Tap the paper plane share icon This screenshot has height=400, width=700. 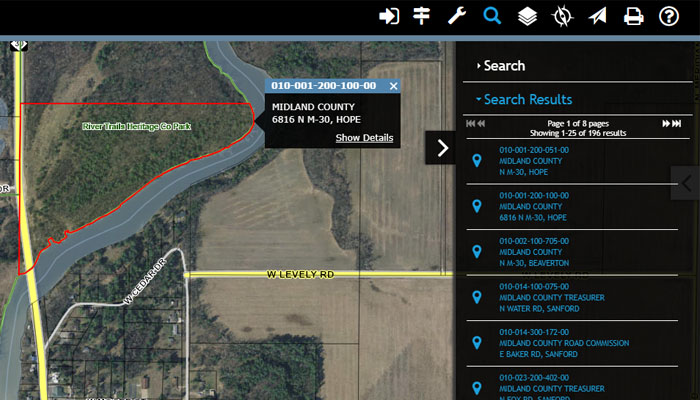[x=597, y=16]
